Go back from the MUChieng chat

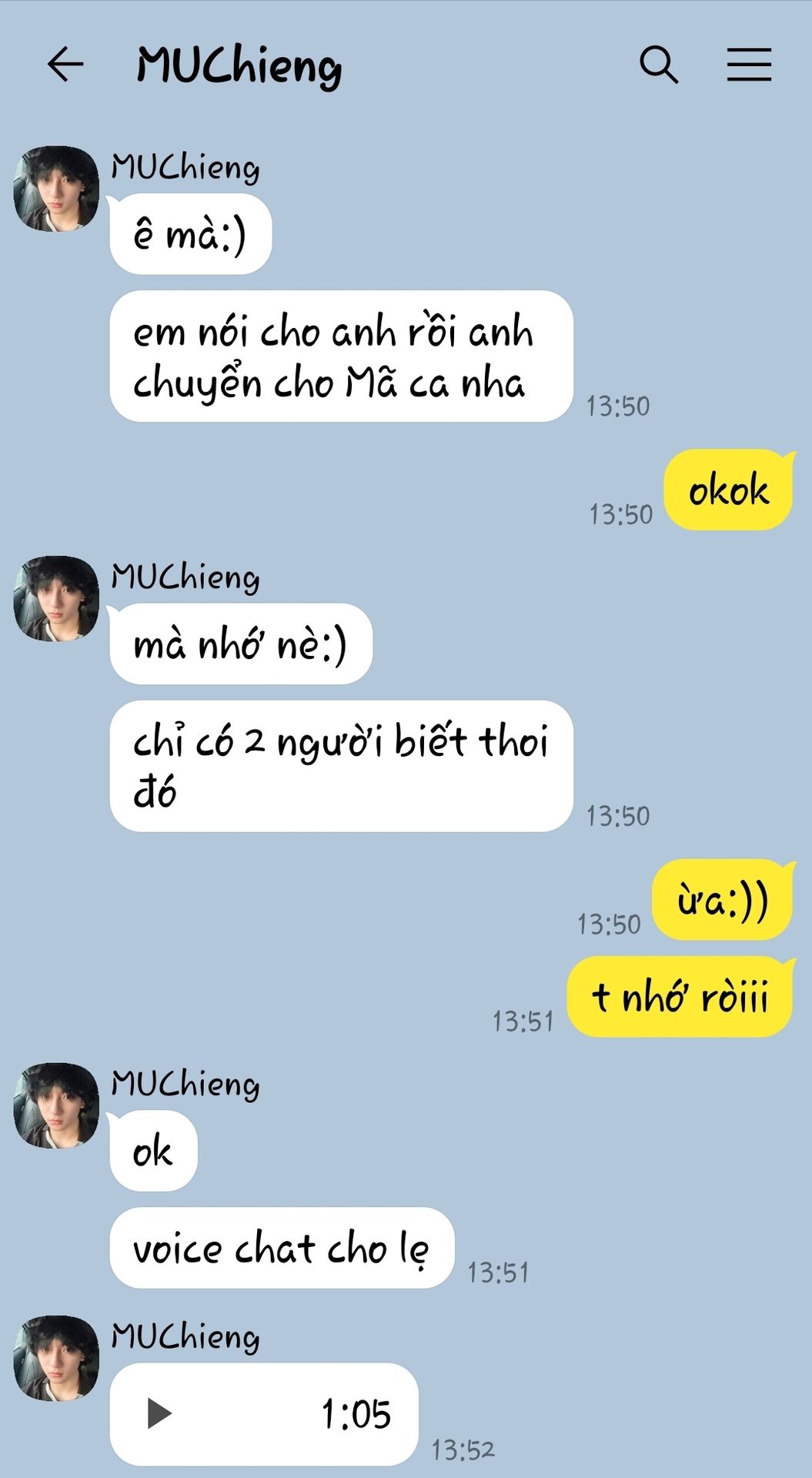click(65, 64)
